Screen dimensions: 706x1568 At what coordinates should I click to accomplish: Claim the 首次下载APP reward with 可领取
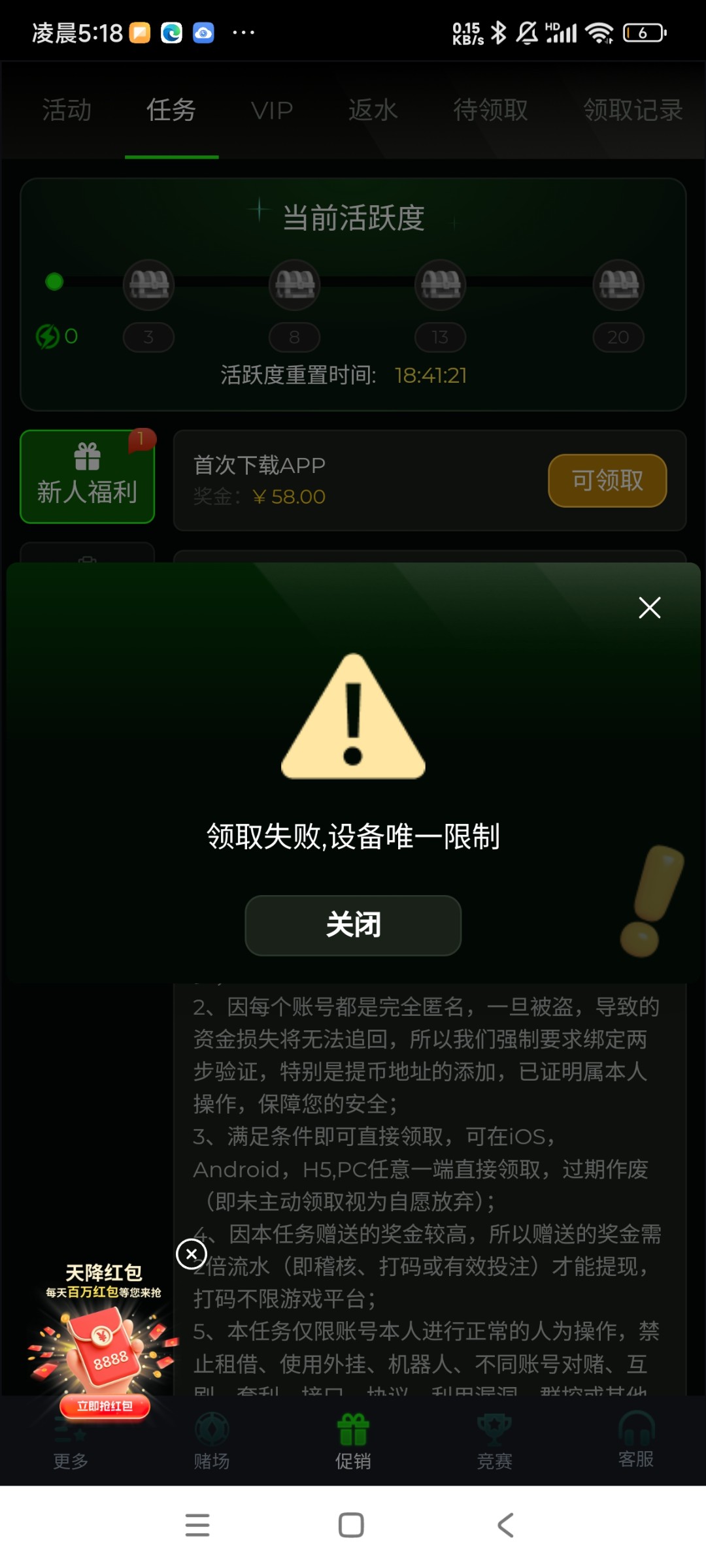[607, 481]
